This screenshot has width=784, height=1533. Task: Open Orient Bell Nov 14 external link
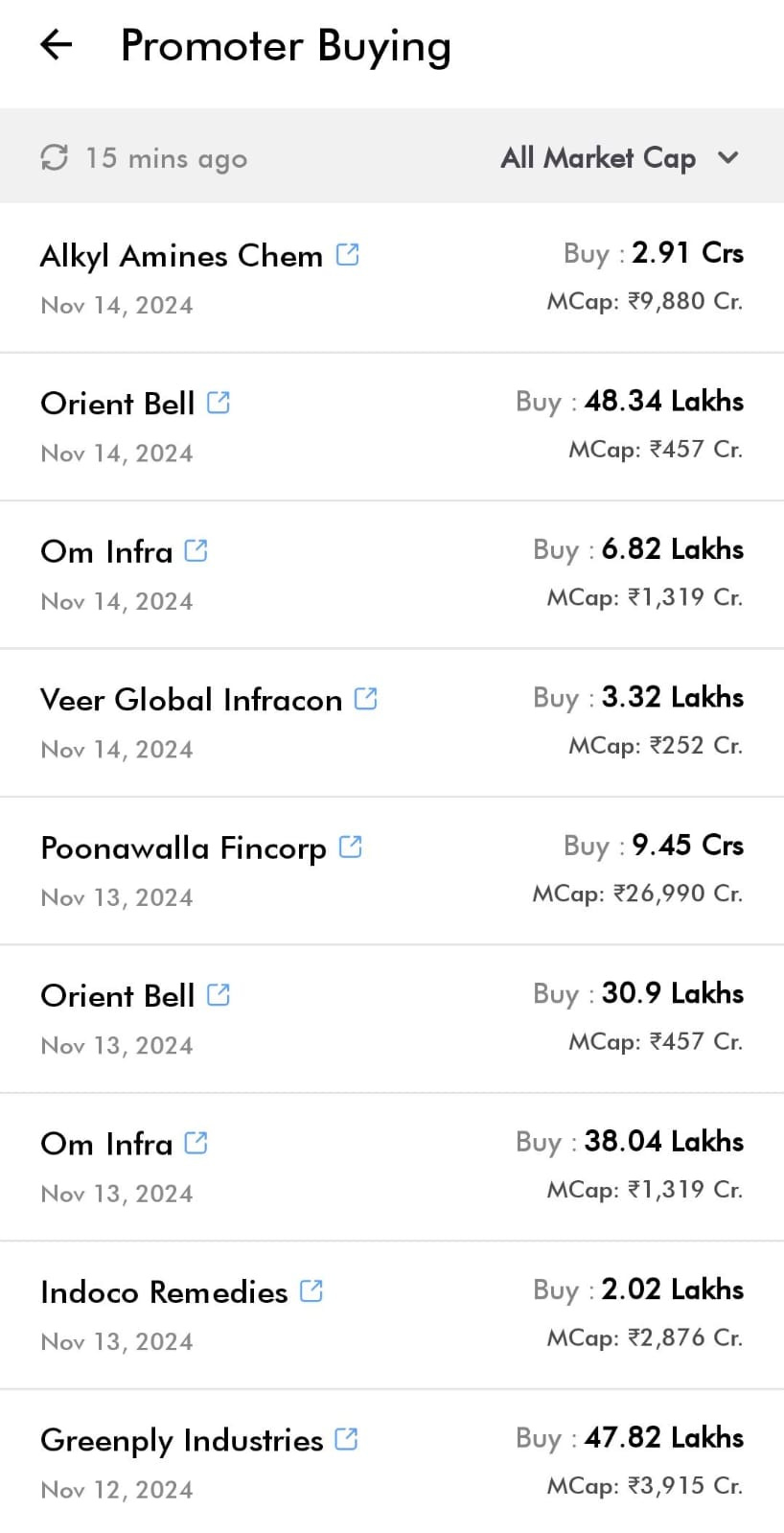(x=219, y=403)
